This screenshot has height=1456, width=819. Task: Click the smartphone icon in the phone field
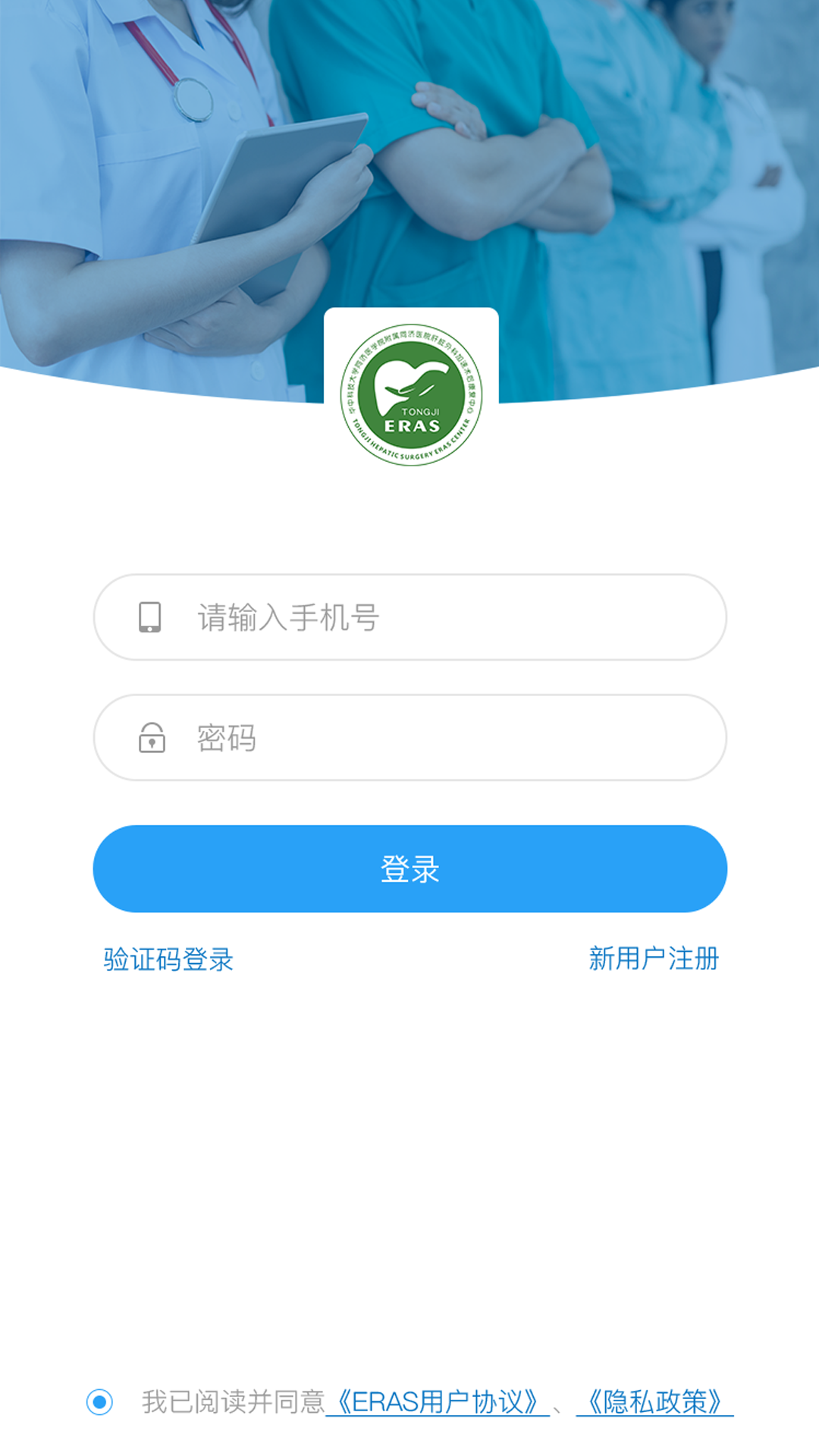tap(151, 618)
